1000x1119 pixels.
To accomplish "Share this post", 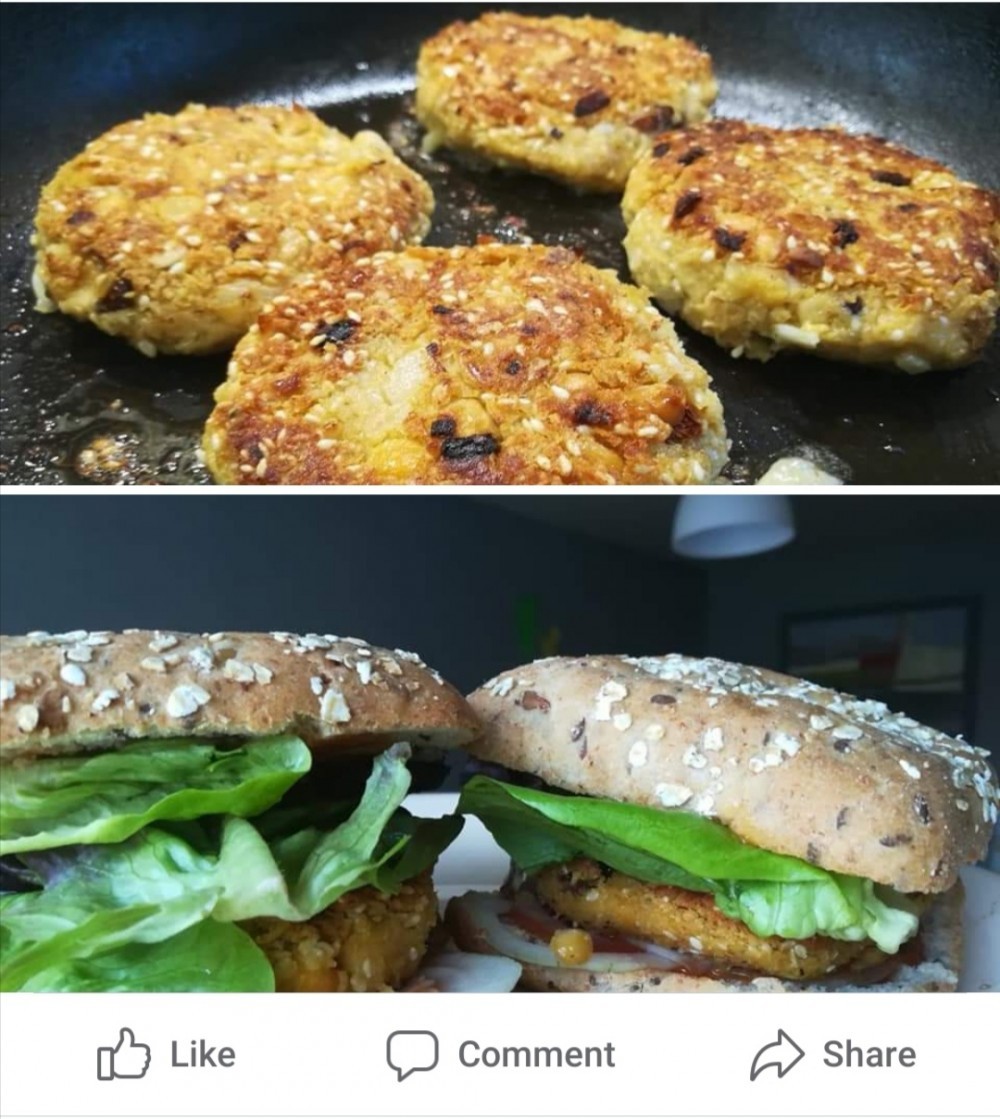I will tap(833, 1054).
